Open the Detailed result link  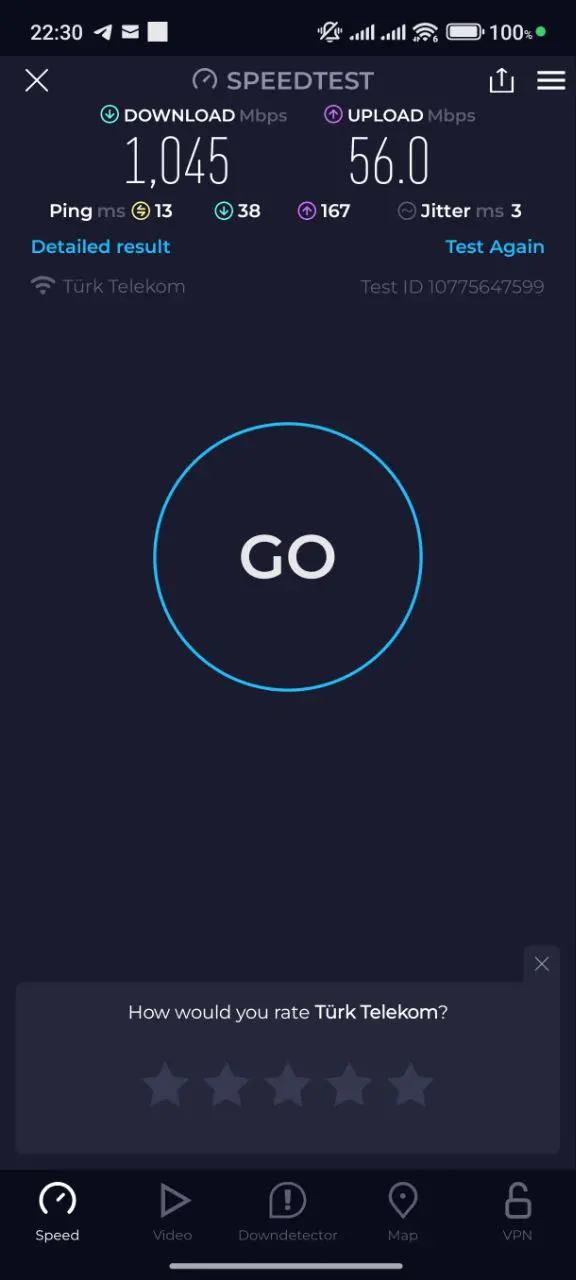101,246
